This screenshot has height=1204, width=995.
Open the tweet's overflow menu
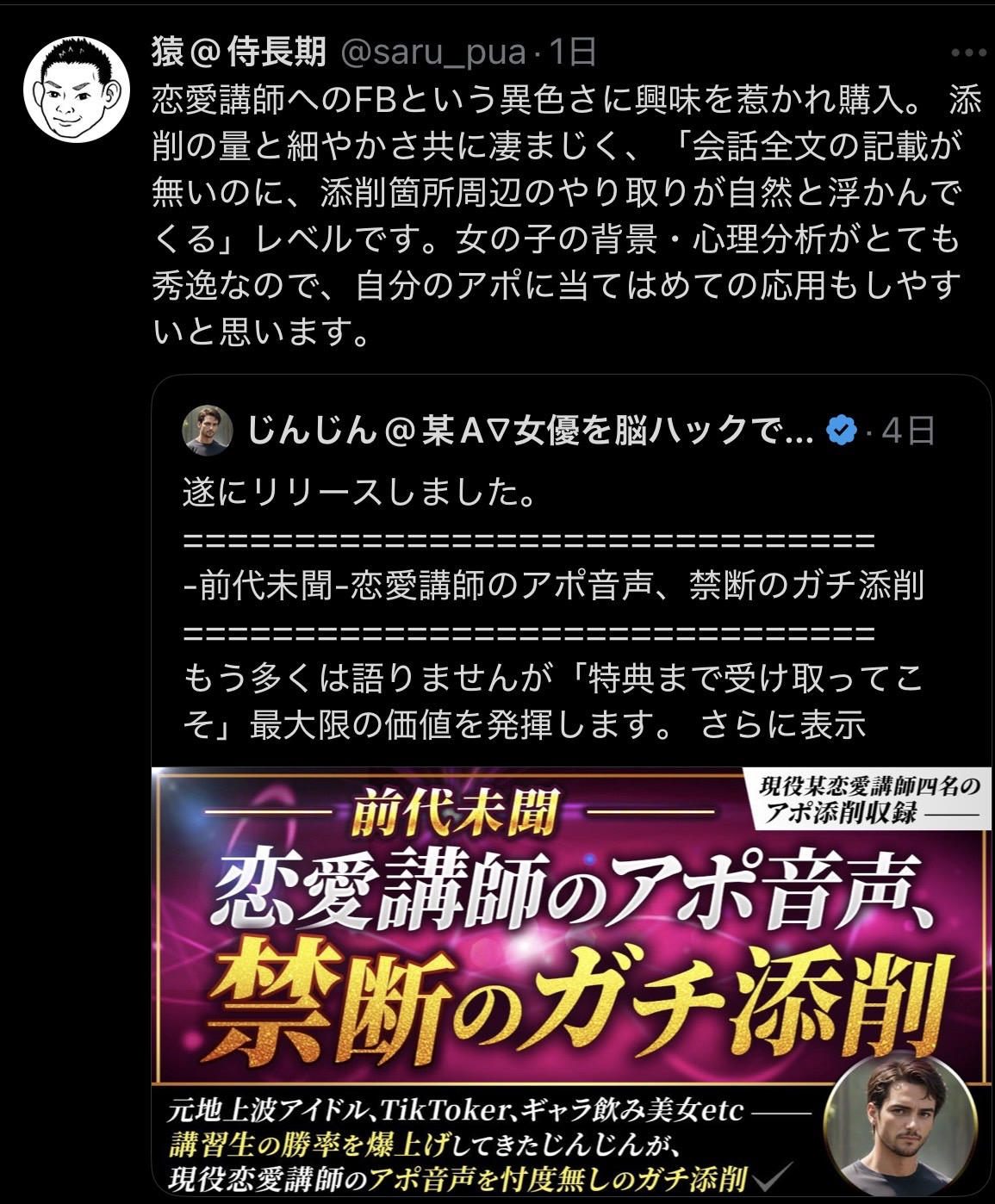coord(968,53)
